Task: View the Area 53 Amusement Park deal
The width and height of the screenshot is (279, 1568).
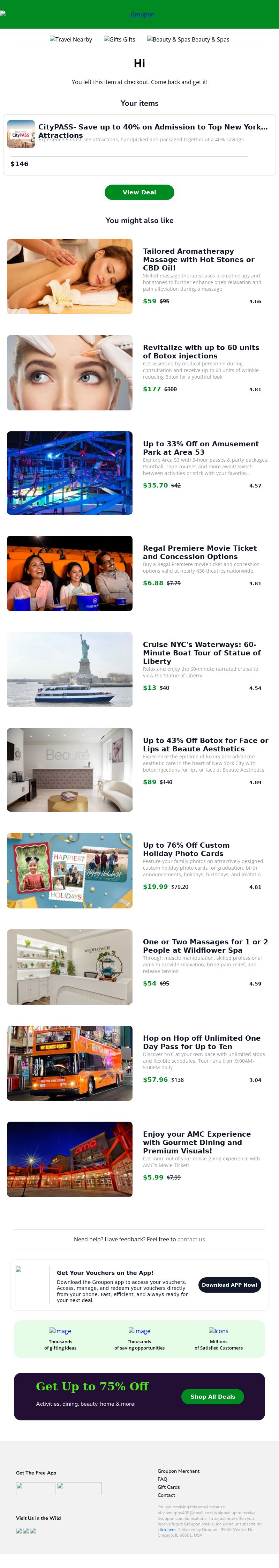Action: (x=201, y=448)
